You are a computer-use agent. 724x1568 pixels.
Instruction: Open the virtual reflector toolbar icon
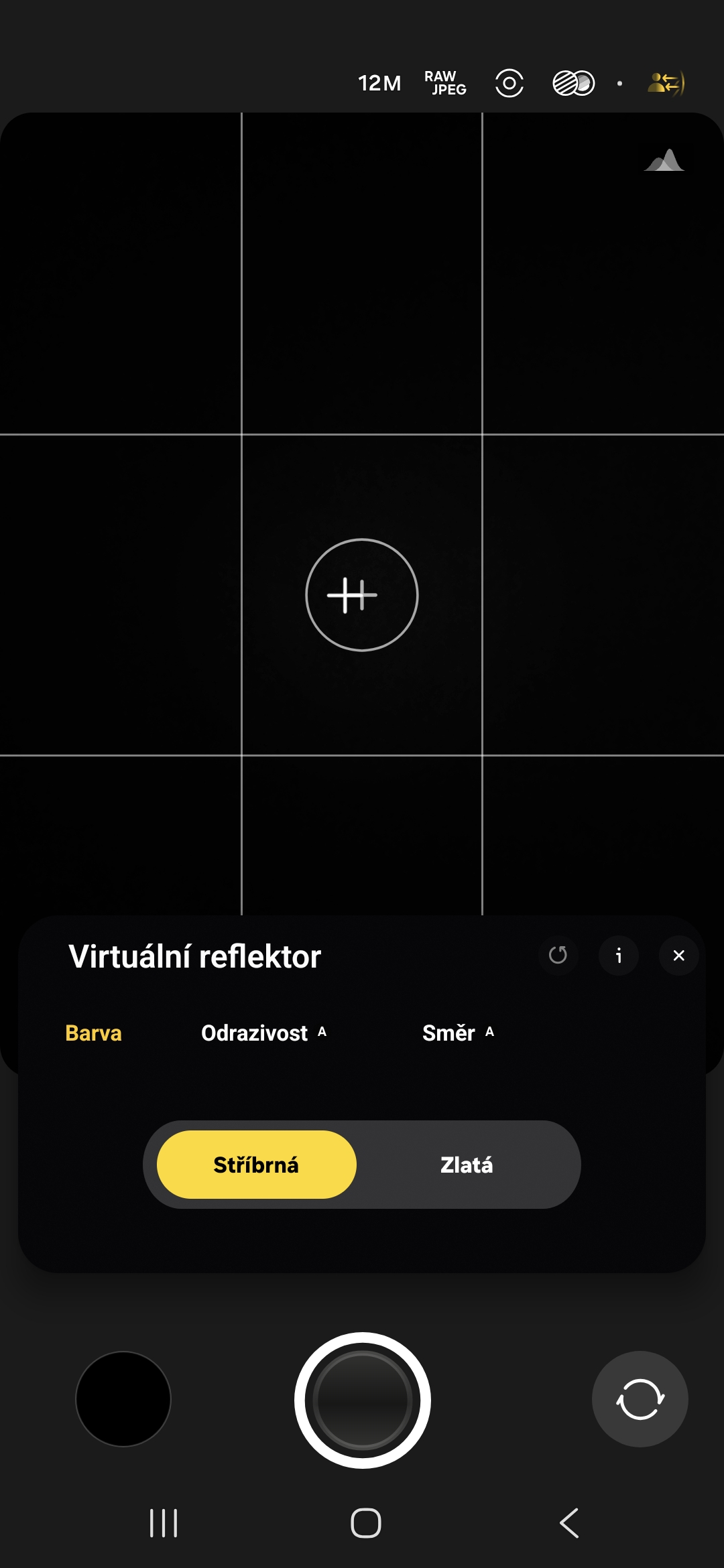click(666, 83)
